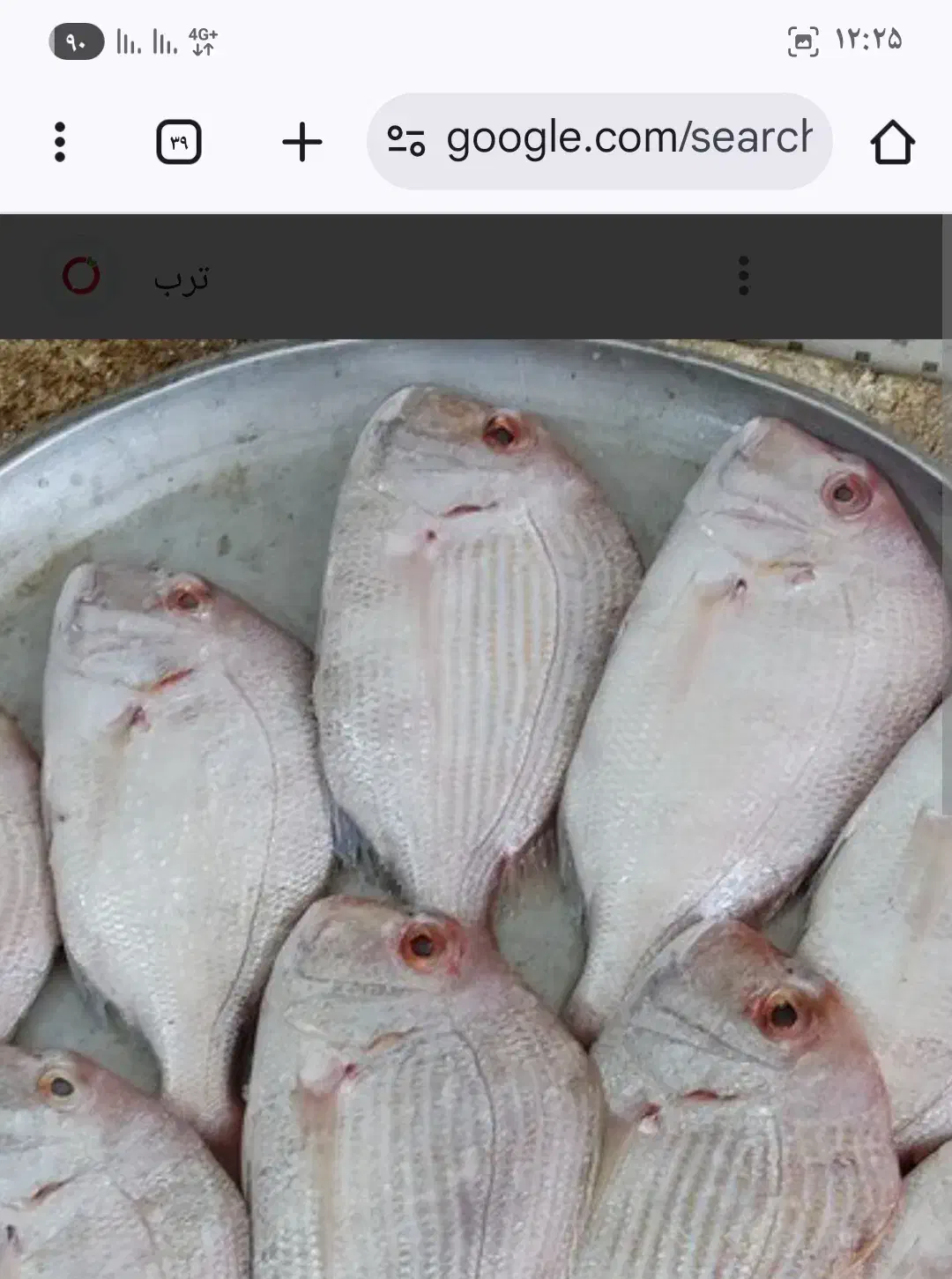The height and width of the screenshot is (1279, 952).
Task: Open the fish photo full view
Action: point(476,793)
